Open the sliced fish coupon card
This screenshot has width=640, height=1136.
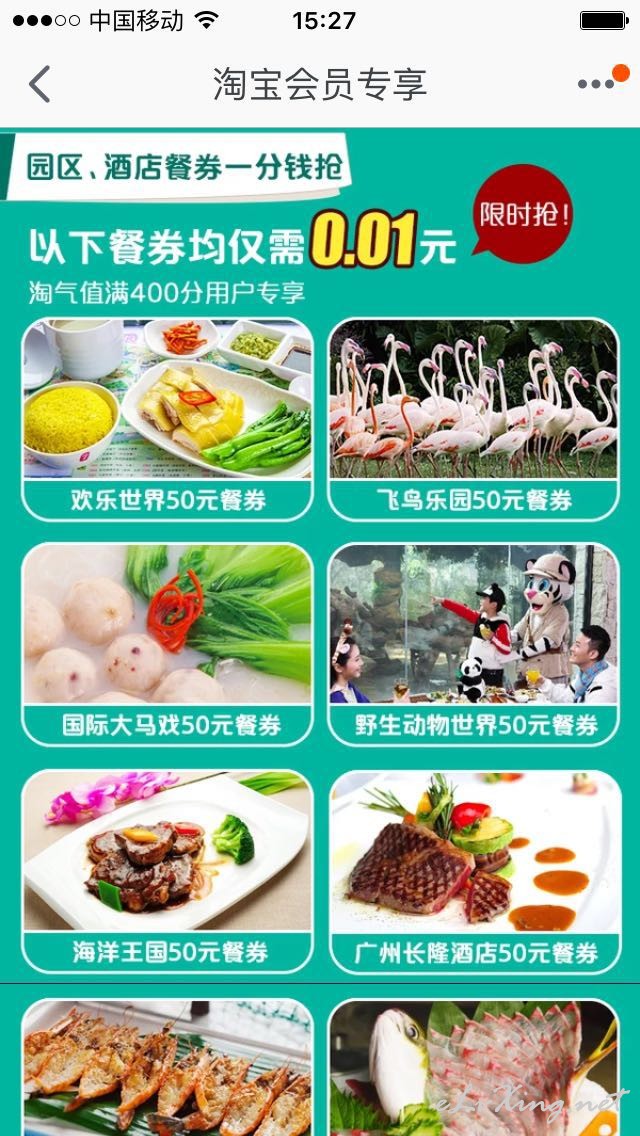pyautogui.click(x=474, y=1067)
